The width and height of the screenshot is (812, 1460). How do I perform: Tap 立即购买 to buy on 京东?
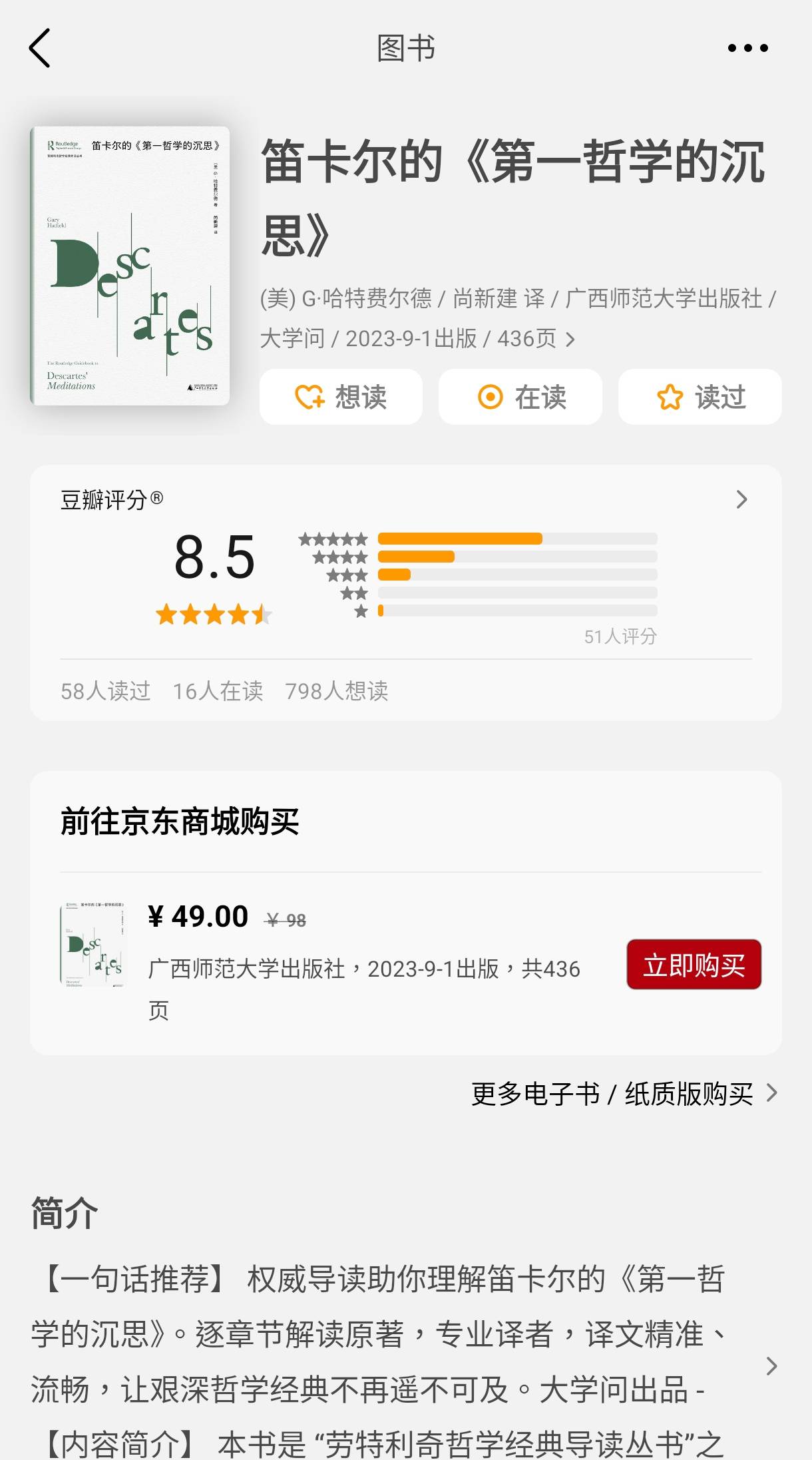pyautogui.click(x=694, y=965)
